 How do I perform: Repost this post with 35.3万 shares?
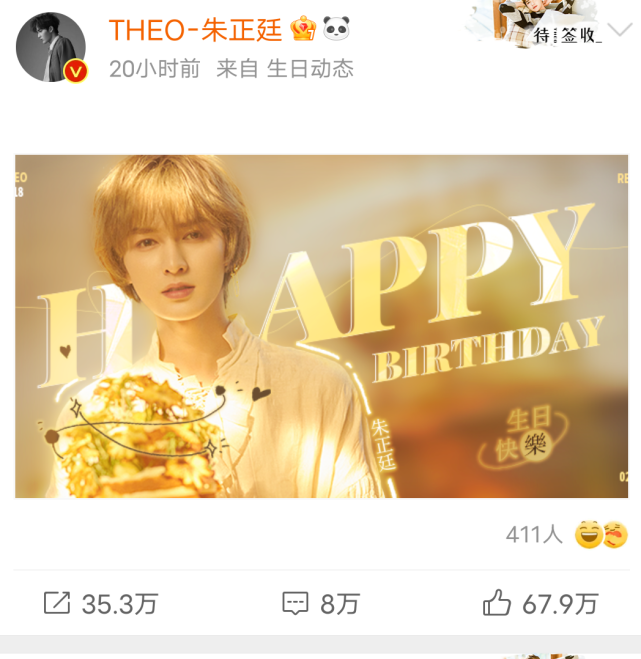pos(100,603)
